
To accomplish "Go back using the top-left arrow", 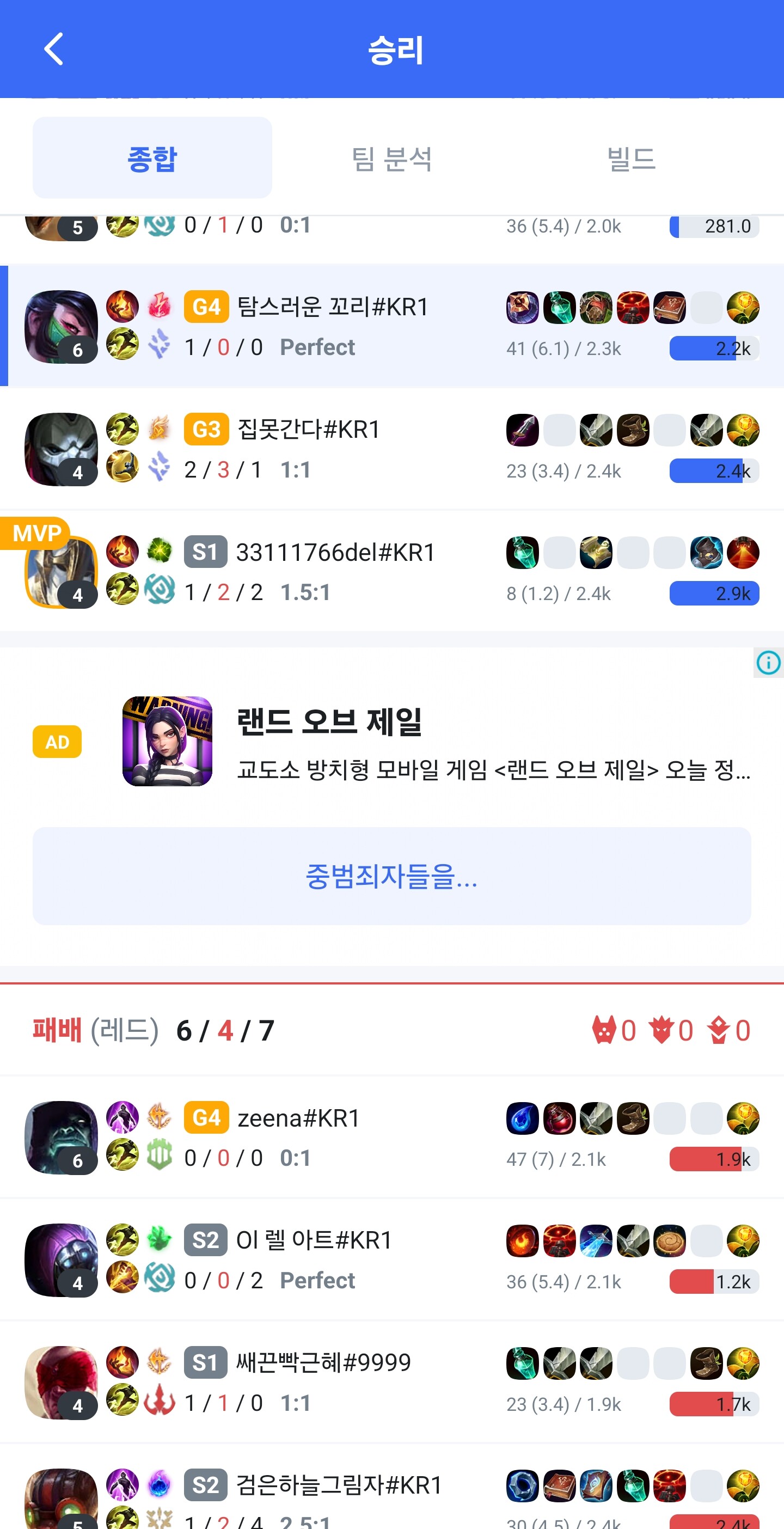I will click(x=53, y=48).
